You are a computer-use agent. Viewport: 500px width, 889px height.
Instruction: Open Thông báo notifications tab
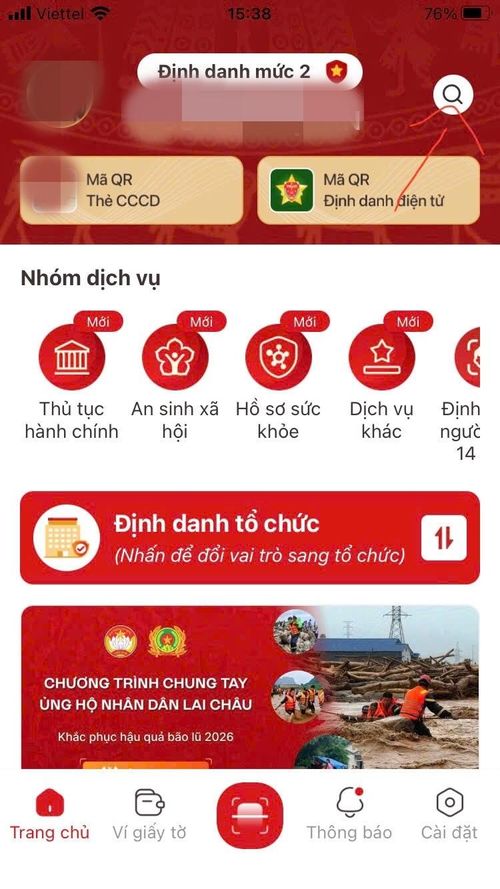(x=349, y=814)
